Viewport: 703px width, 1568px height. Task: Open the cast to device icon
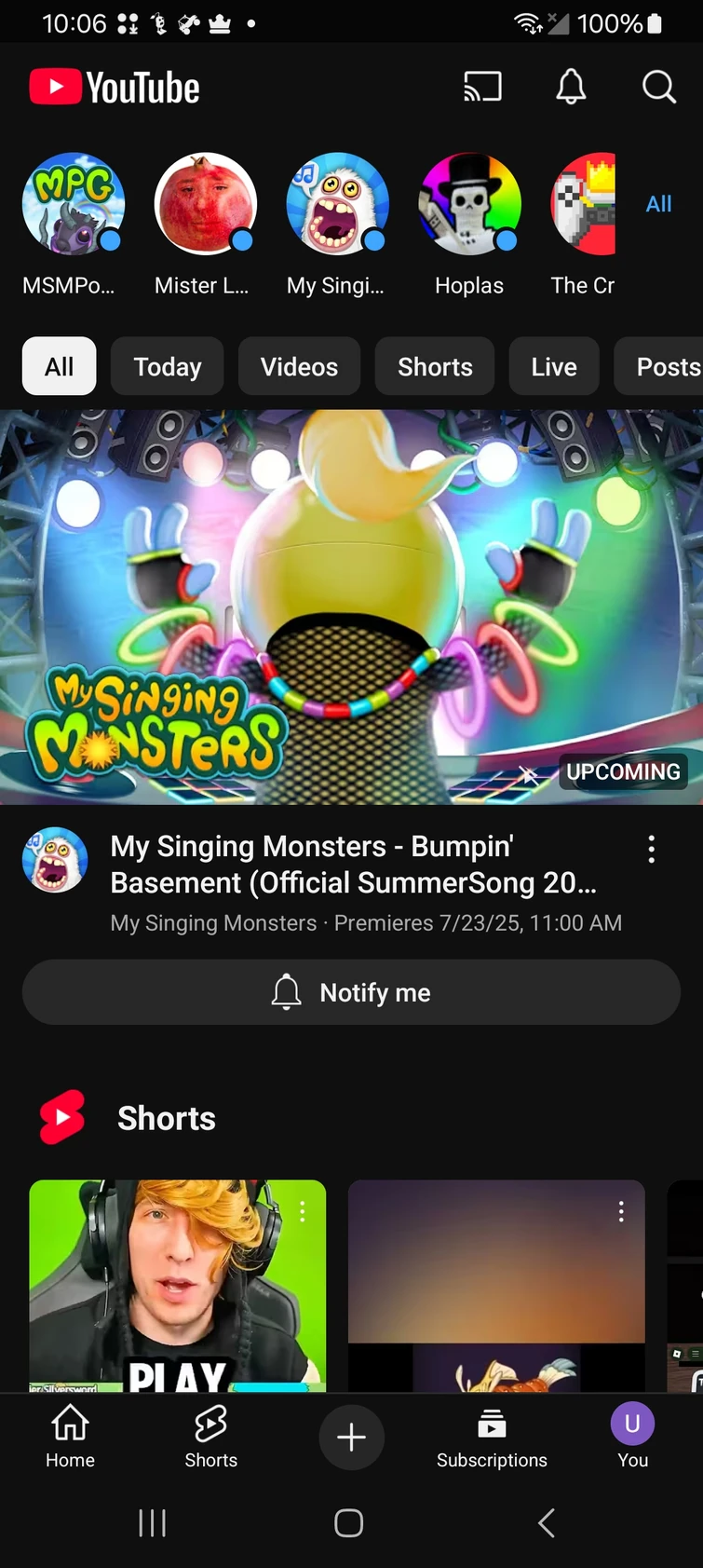point(482,87)
